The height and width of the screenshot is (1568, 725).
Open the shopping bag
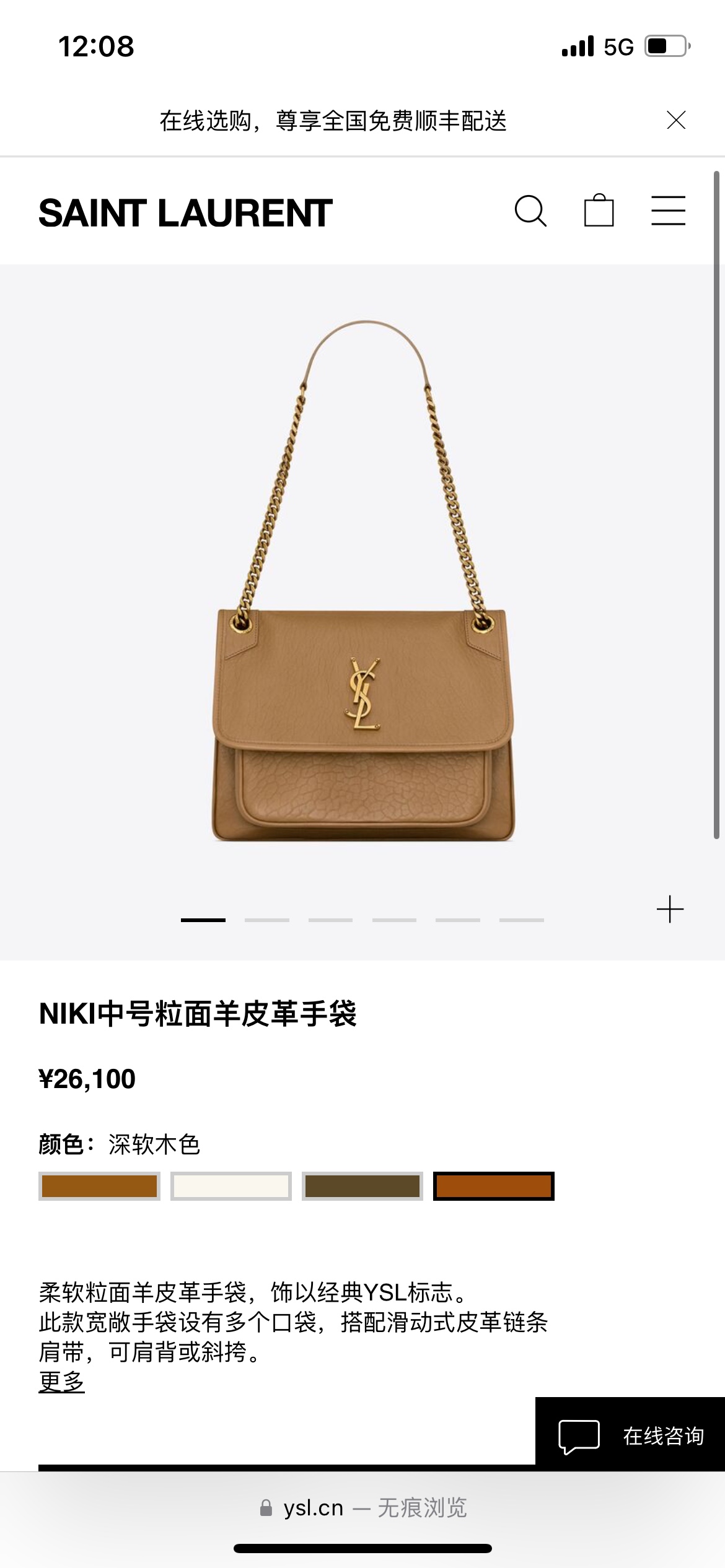(x=599, y=210)
